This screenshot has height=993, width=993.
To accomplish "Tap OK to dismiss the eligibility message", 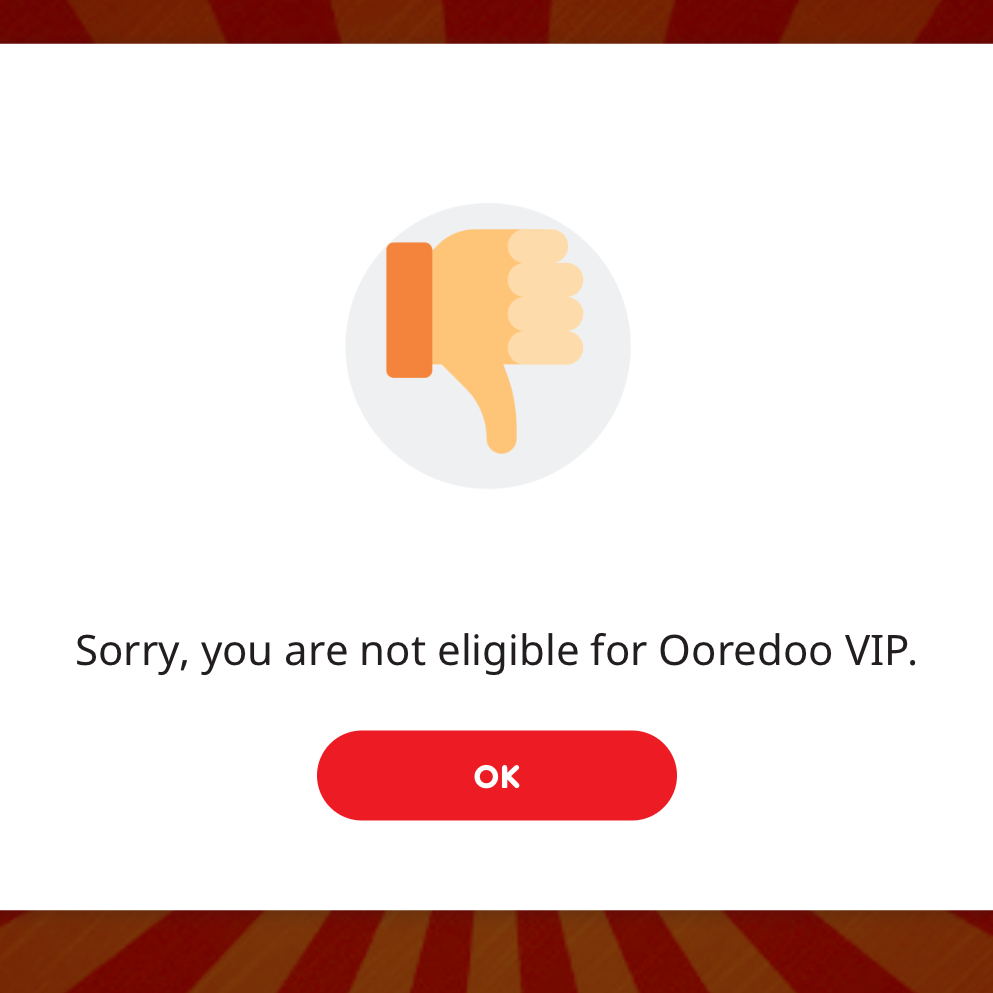I will 497,776.
